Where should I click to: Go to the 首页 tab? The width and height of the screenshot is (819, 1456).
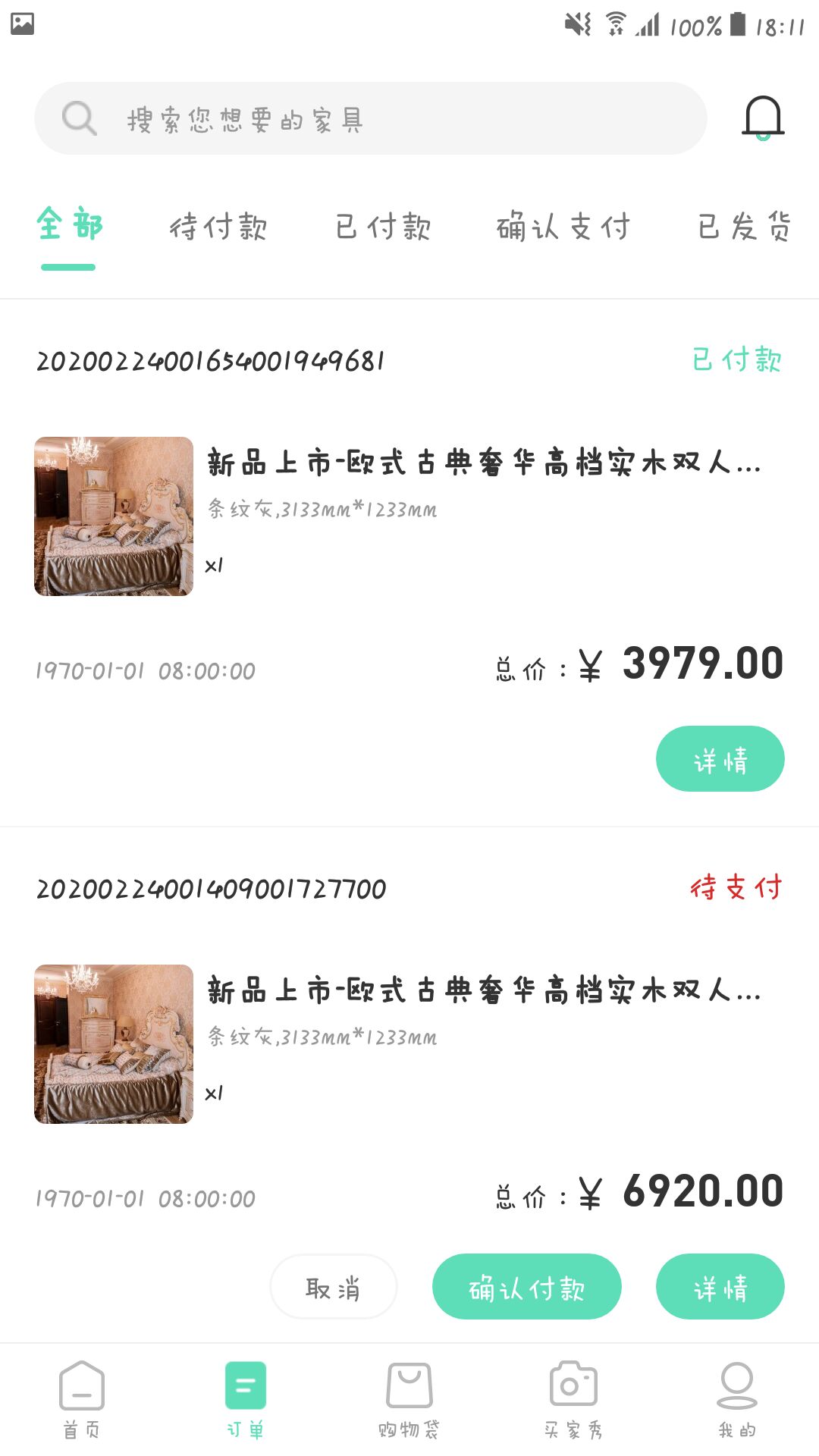pyautogui.click(x=81, y=1399)
